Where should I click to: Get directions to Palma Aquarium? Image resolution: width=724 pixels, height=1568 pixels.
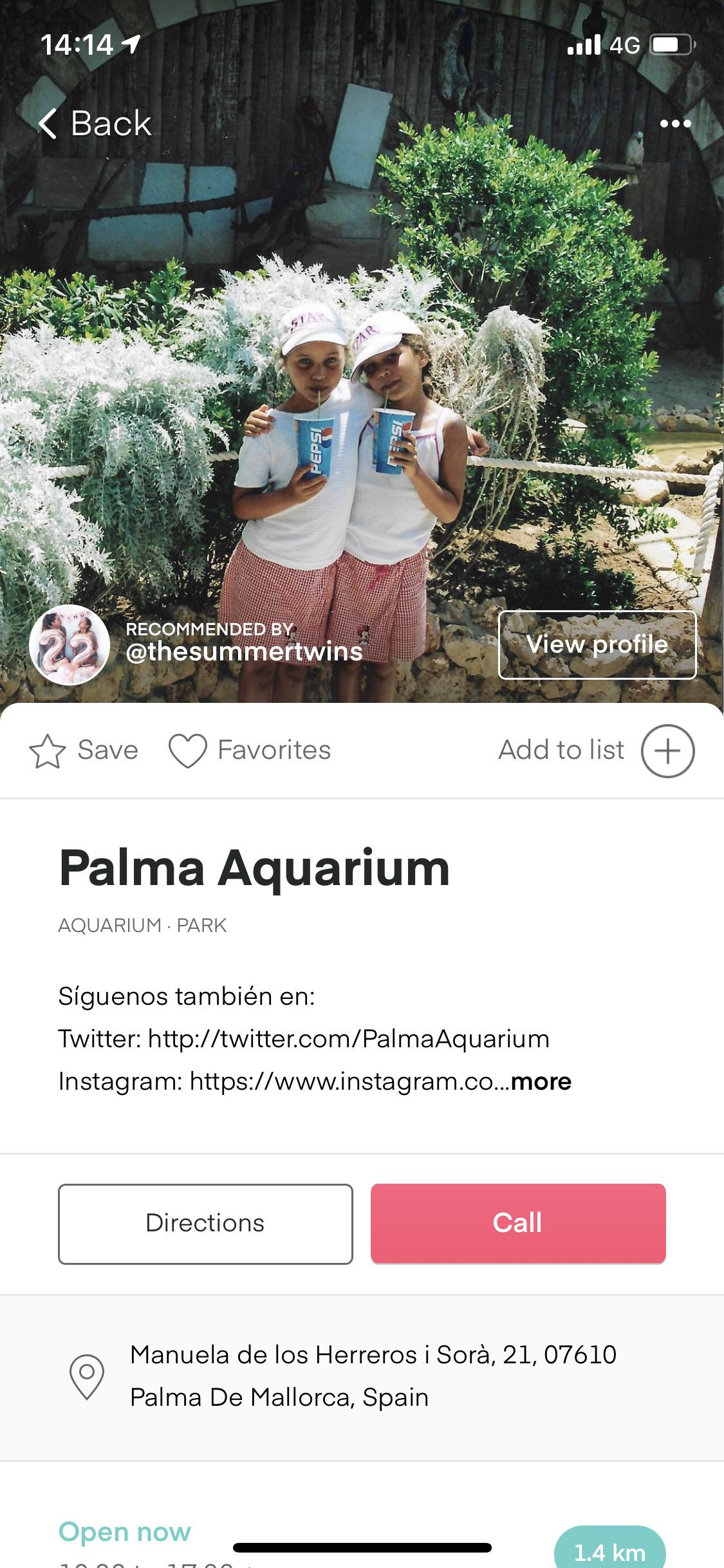tap(205, 1224)
